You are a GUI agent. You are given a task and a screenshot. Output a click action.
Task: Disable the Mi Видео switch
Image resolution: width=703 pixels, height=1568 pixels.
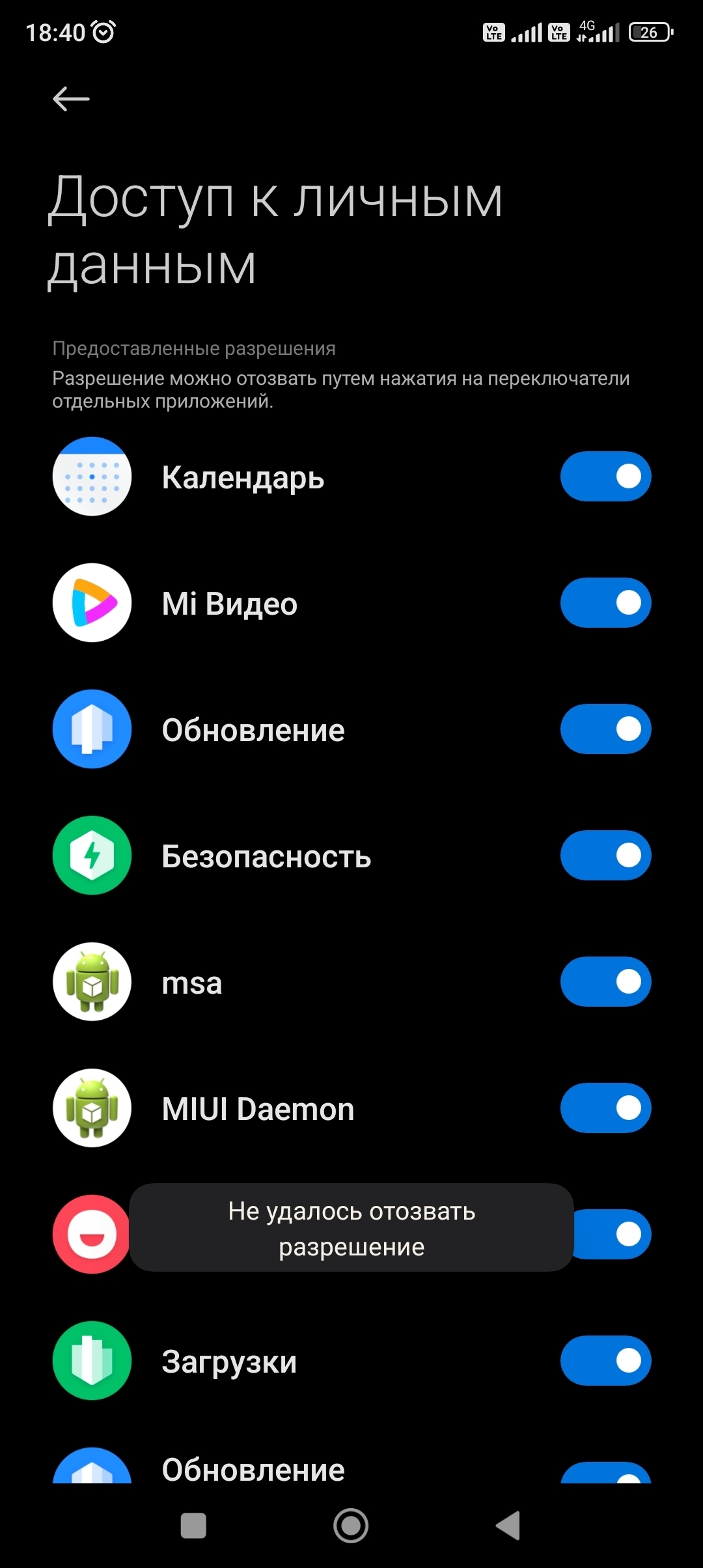605,603
